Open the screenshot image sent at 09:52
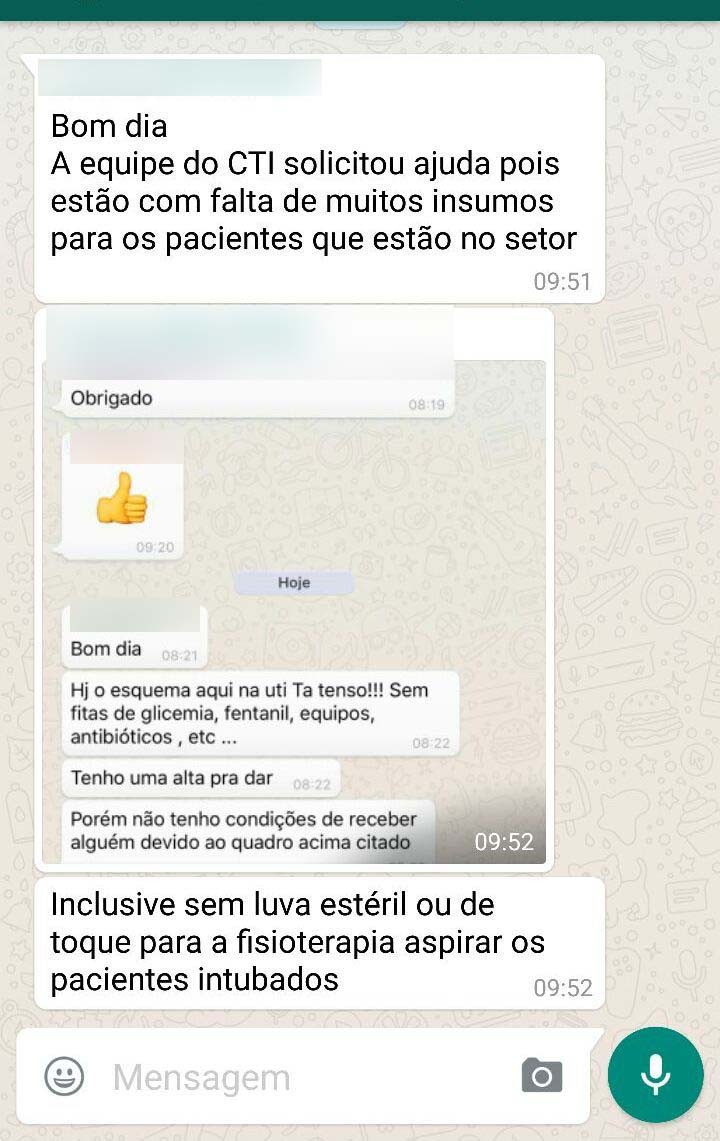 (295, 600)
